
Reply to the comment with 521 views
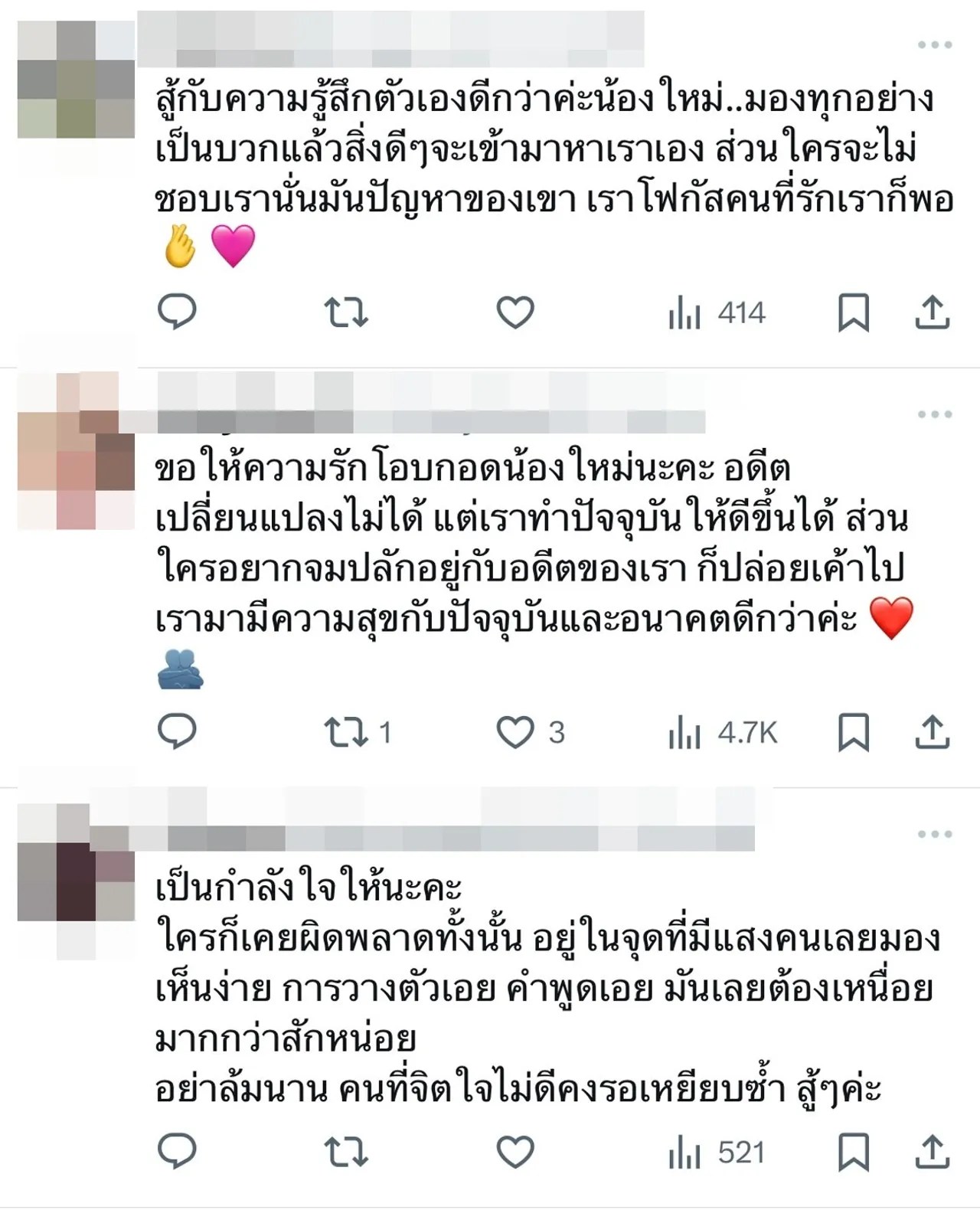(177, 1152)
